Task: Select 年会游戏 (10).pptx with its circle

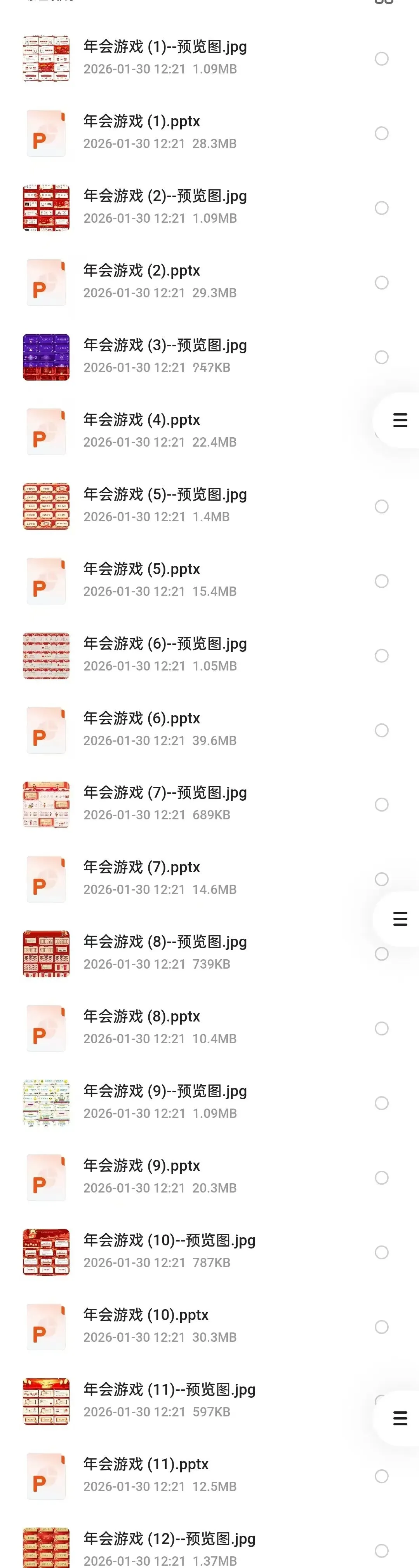Action: point(381,1326)
